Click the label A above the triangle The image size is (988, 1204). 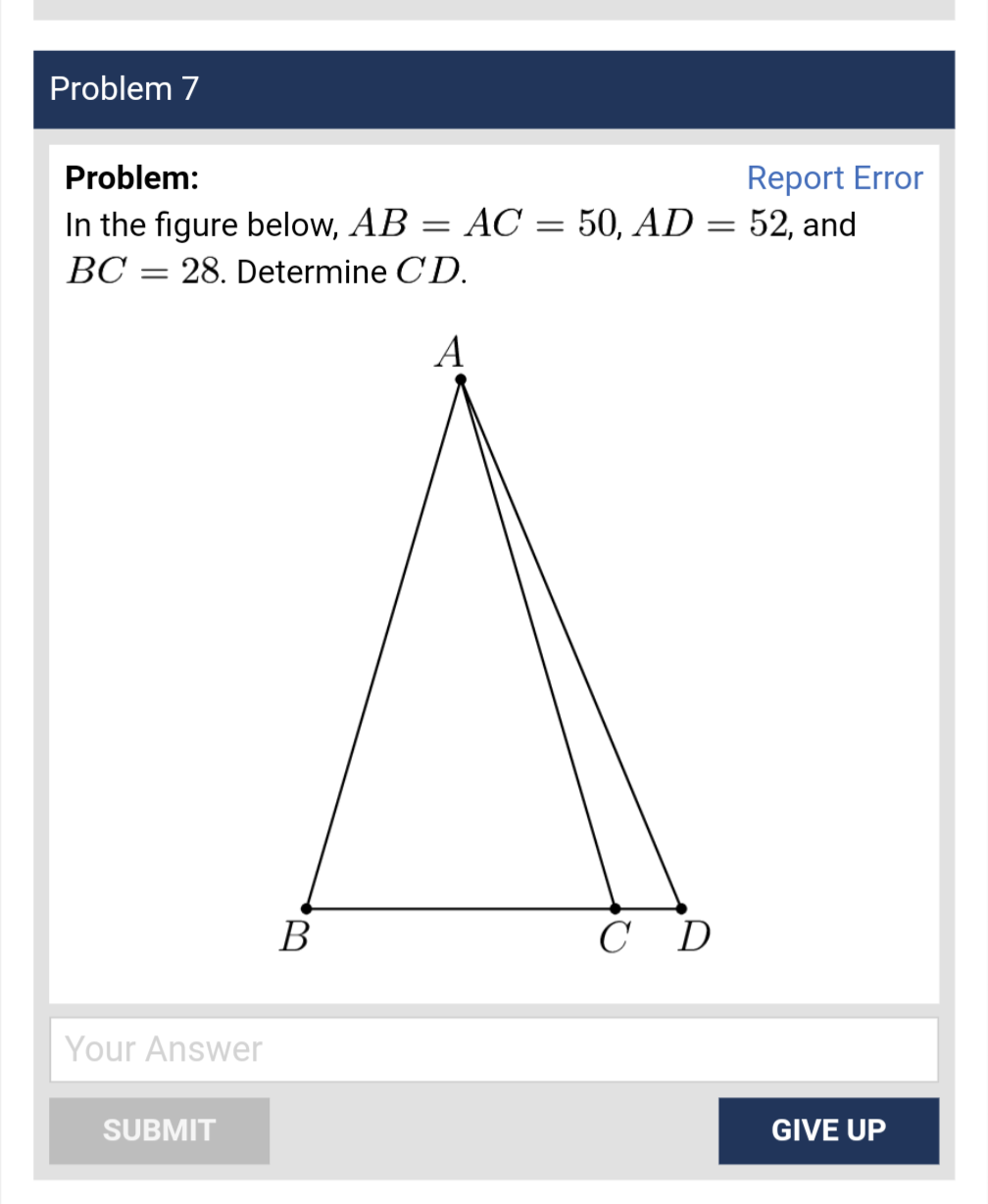click(452, 351)
